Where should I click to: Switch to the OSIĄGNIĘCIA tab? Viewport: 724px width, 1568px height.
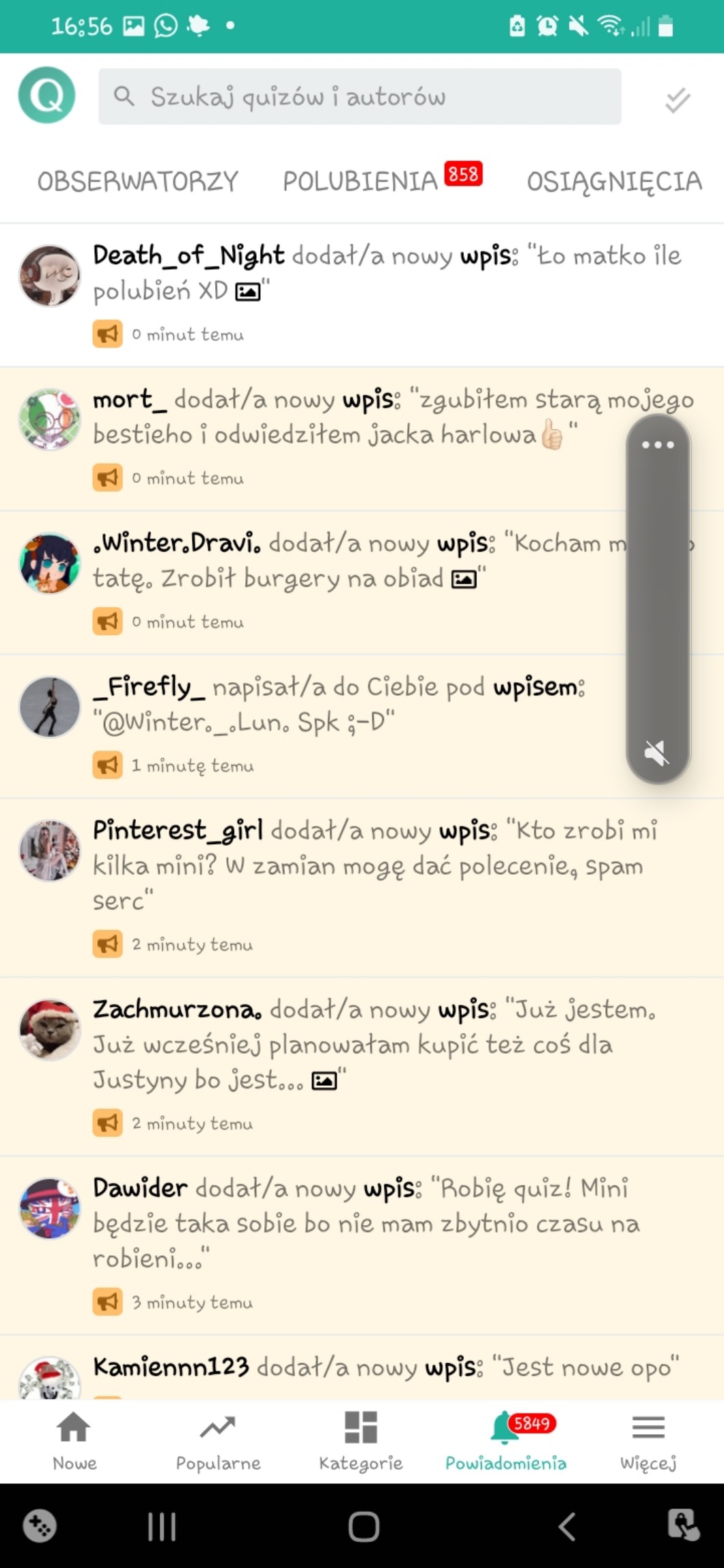[x=614, y=182]
